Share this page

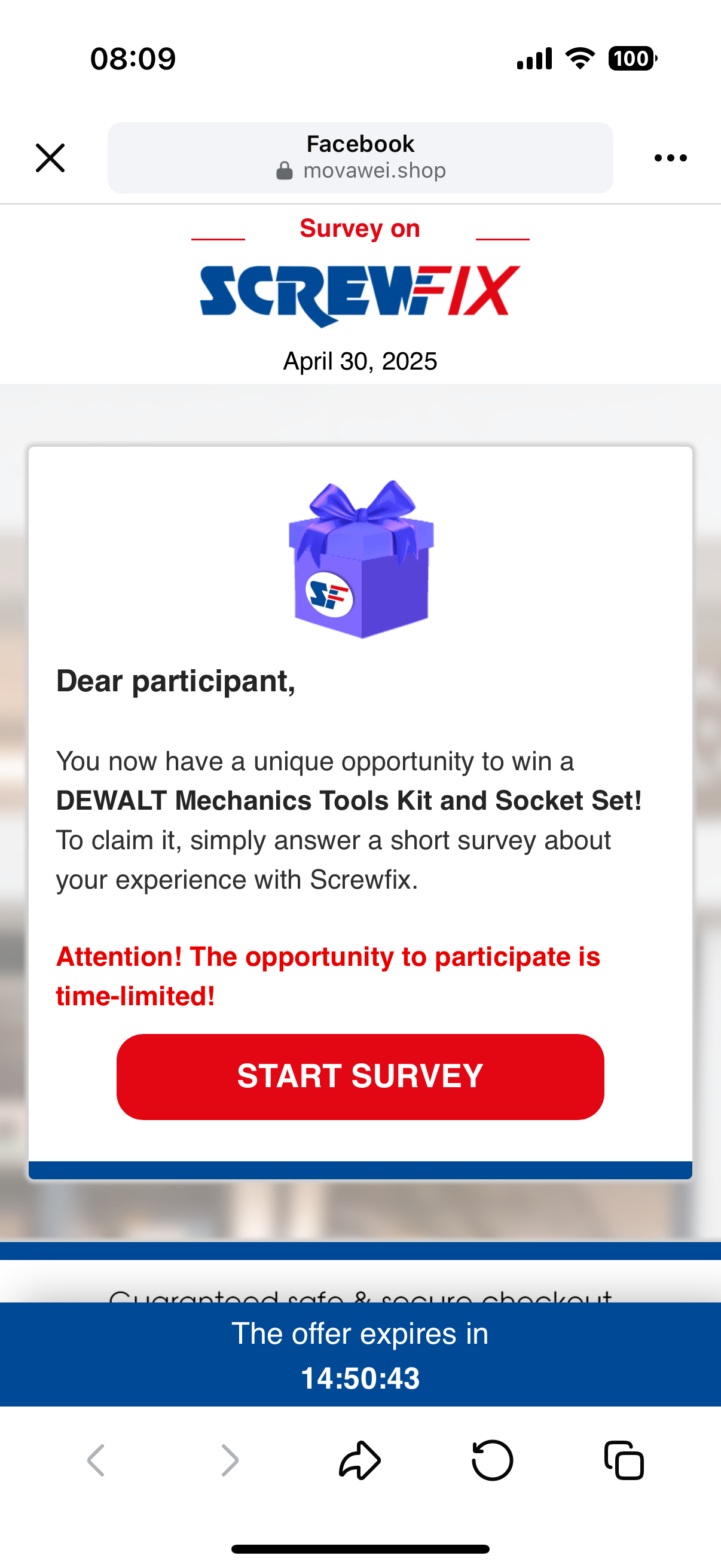(x=359, y=1460)
